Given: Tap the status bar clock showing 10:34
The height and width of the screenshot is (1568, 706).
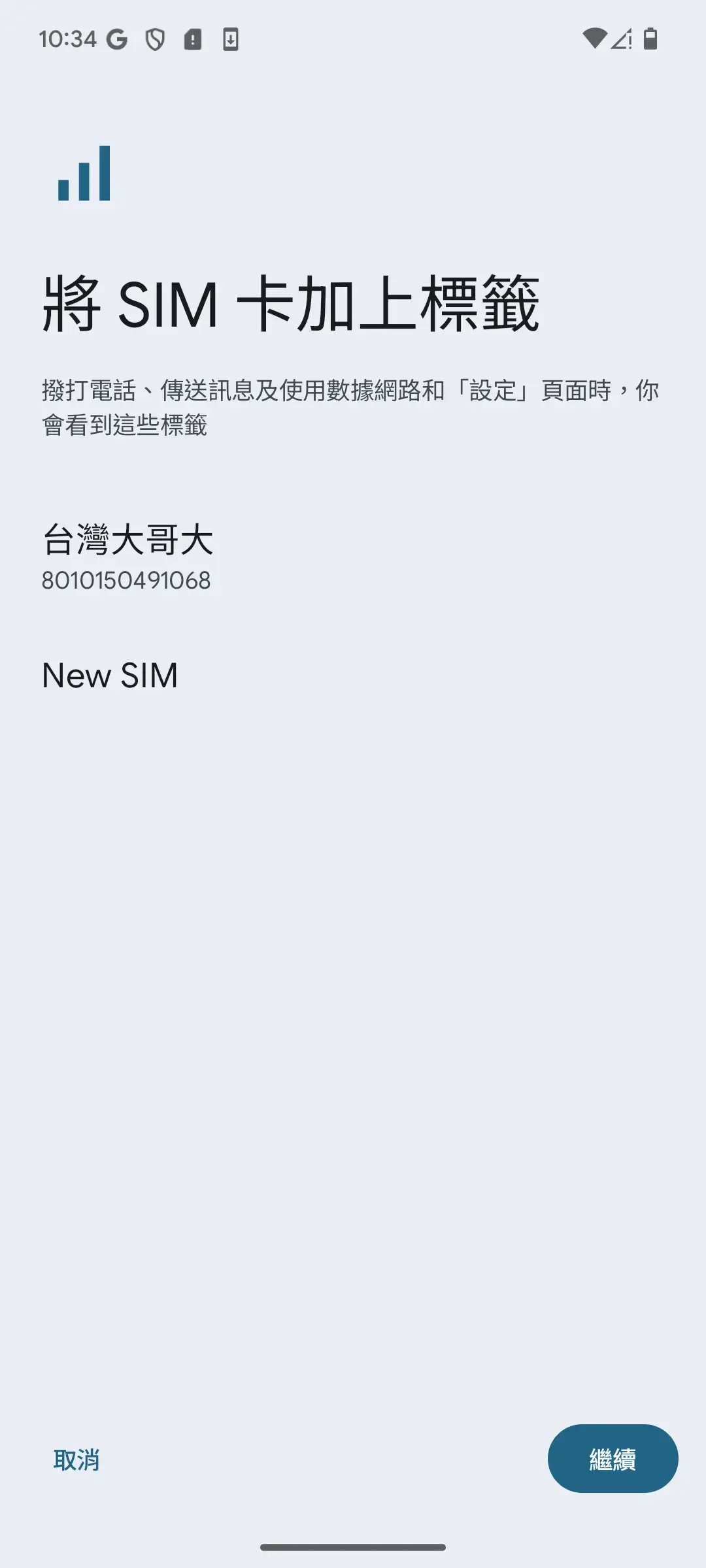Looking at the screenshot, I should (x=67, y=40).
